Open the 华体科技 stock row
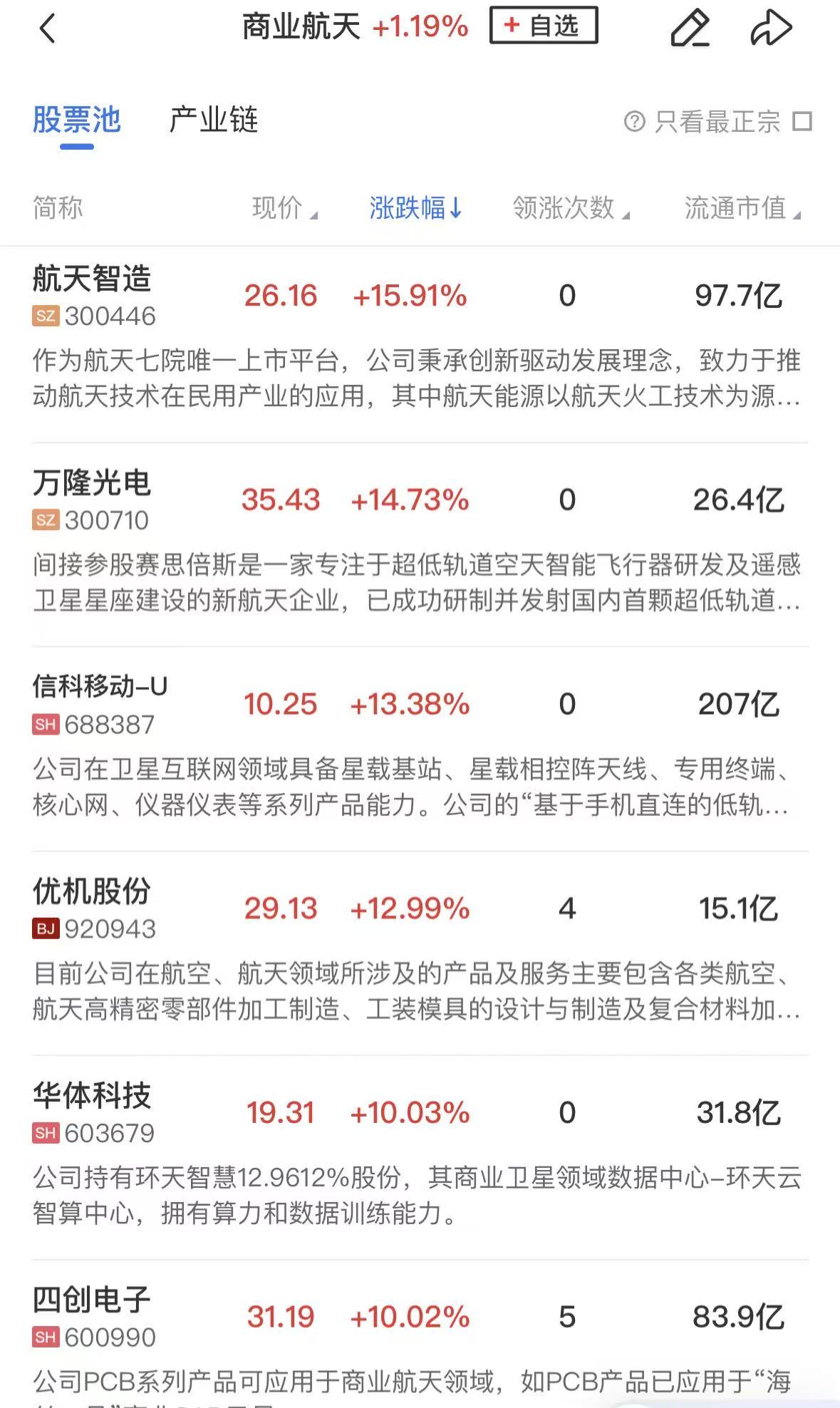 [93, 1096]
